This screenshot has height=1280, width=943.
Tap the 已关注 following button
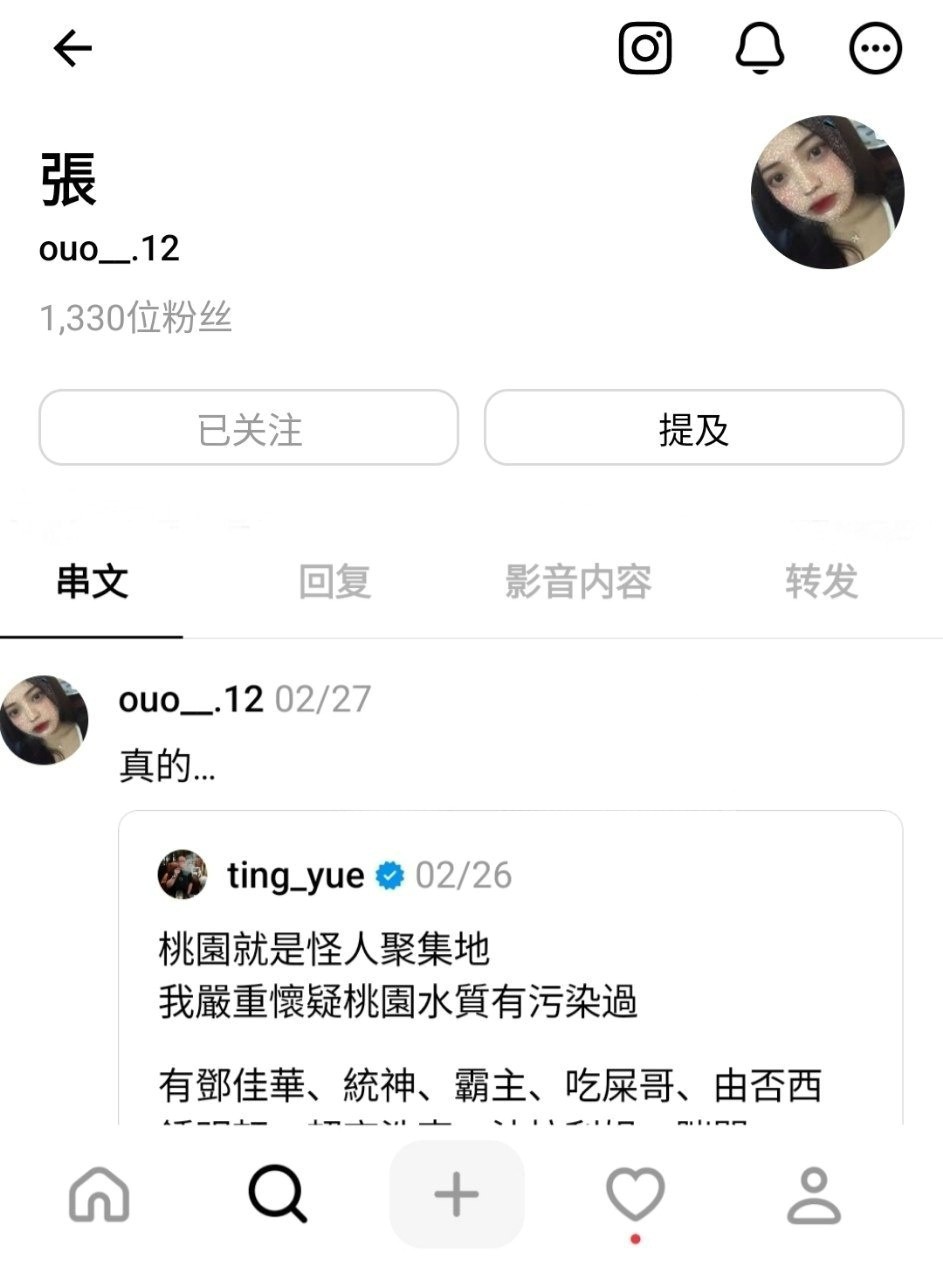click(x=248, y=428)
